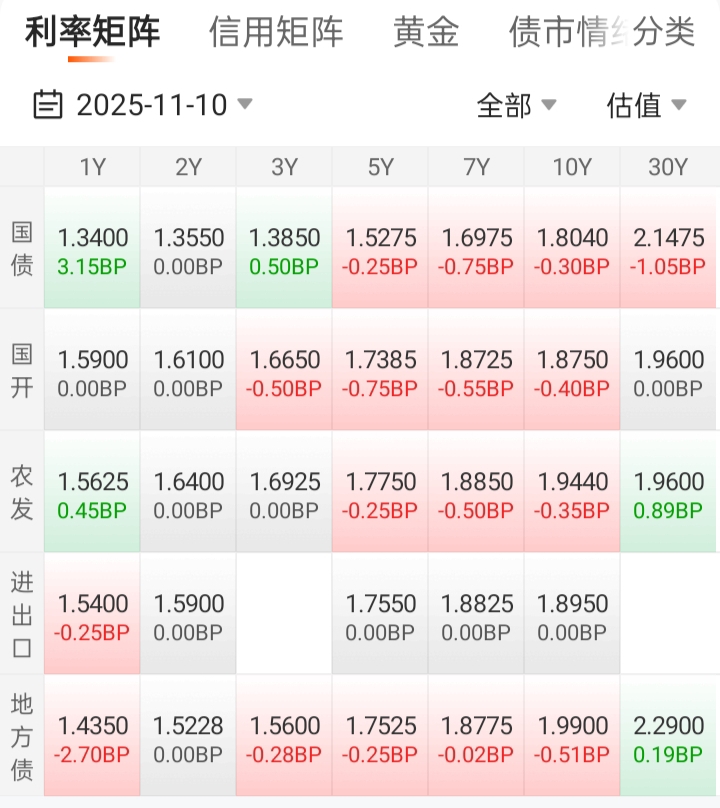Image resolution: width=720 pixels, height=808 pixels.
Task: Expand the 全部 filter dropdown
Action: pyautogui.click(x=516, y=104)
